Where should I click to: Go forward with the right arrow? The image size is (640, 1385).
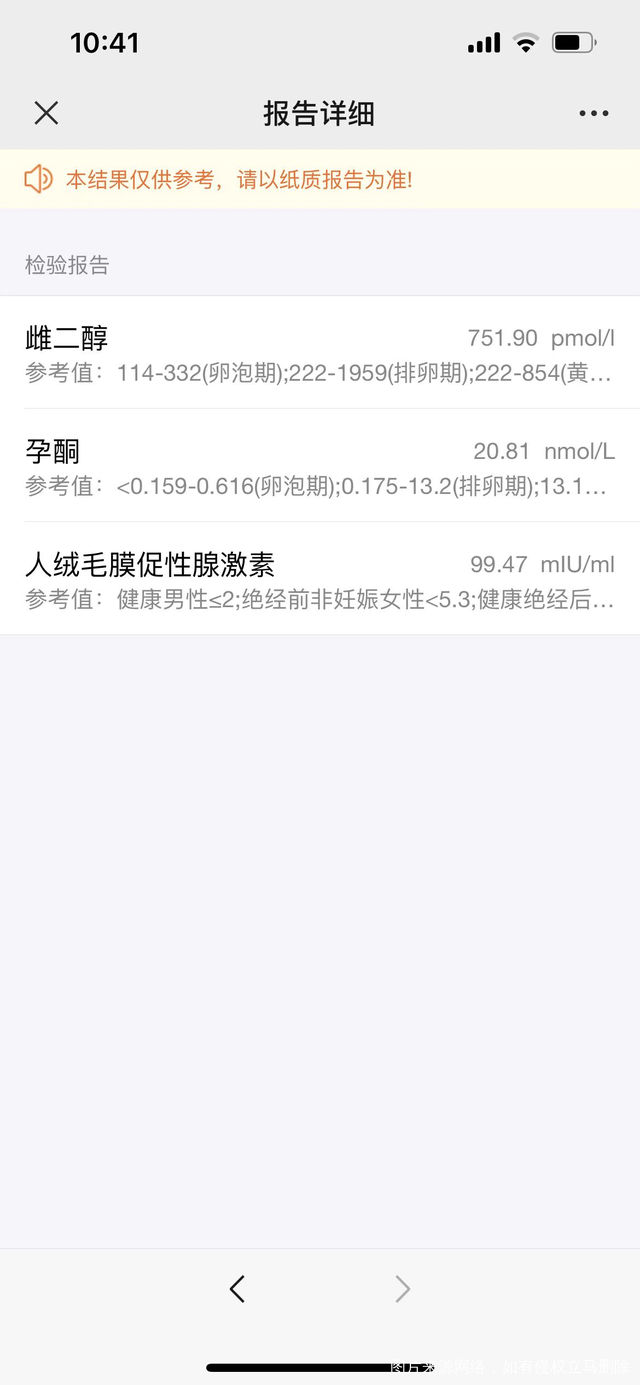point(402,1289)
